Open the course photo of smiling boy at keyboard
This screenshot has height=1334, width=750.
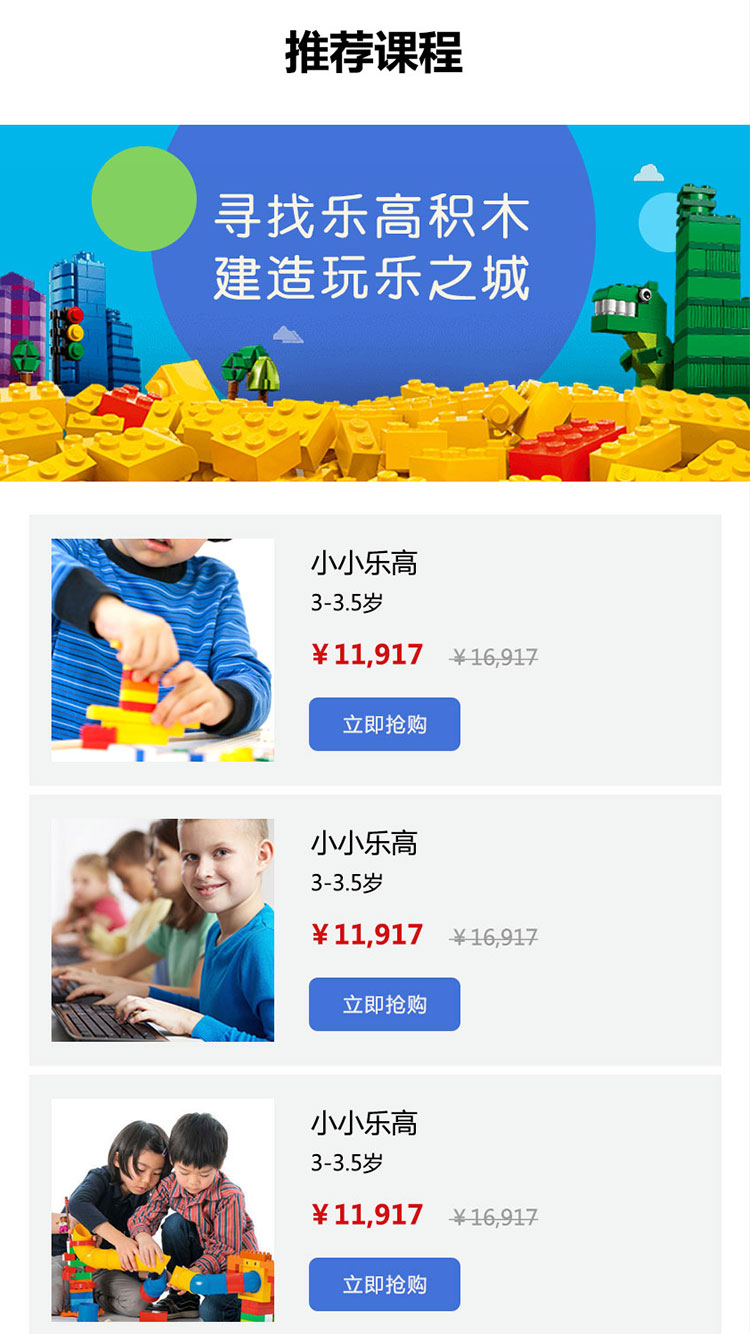163,930
